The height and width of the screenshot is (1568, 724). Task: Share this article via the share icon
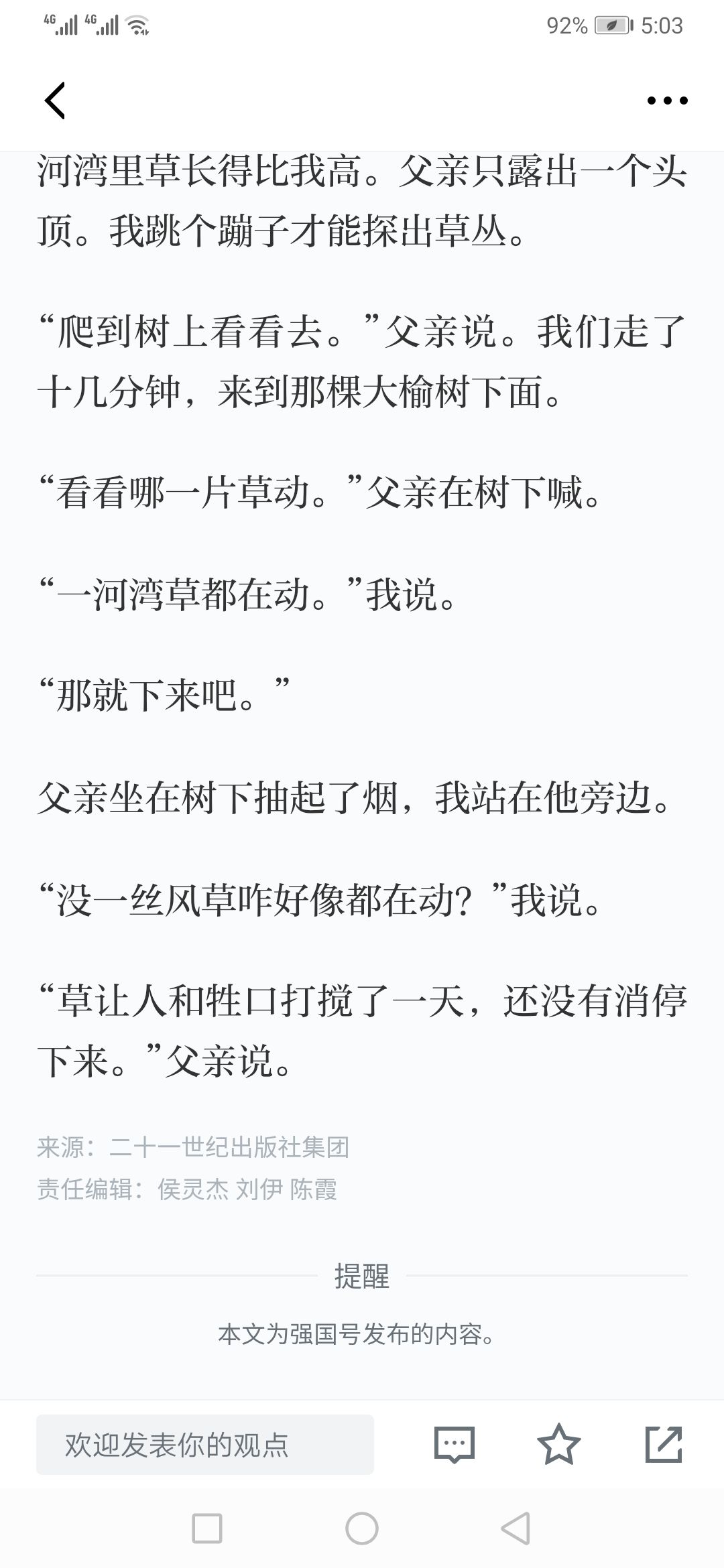coord(664,1444)
